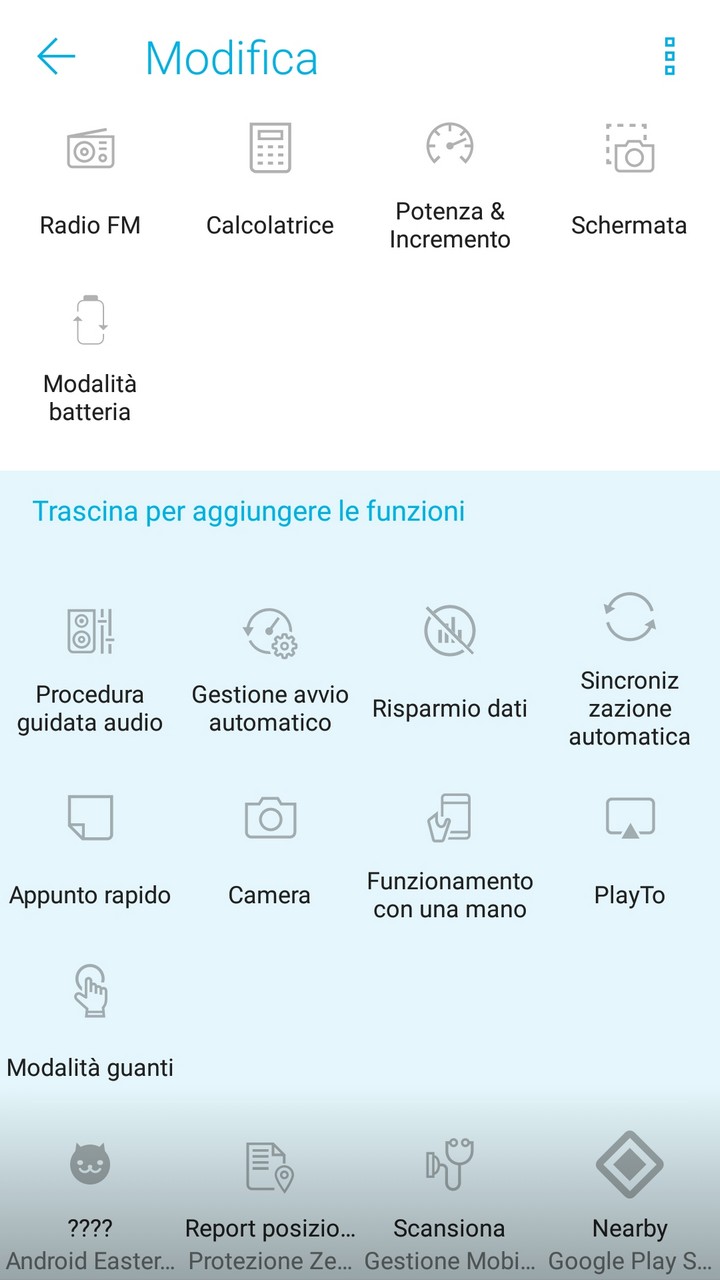Tap the Modalità guanti tile
Image resolution: width=720 pixels, height=1280 pixels.
click(90, 1022)
